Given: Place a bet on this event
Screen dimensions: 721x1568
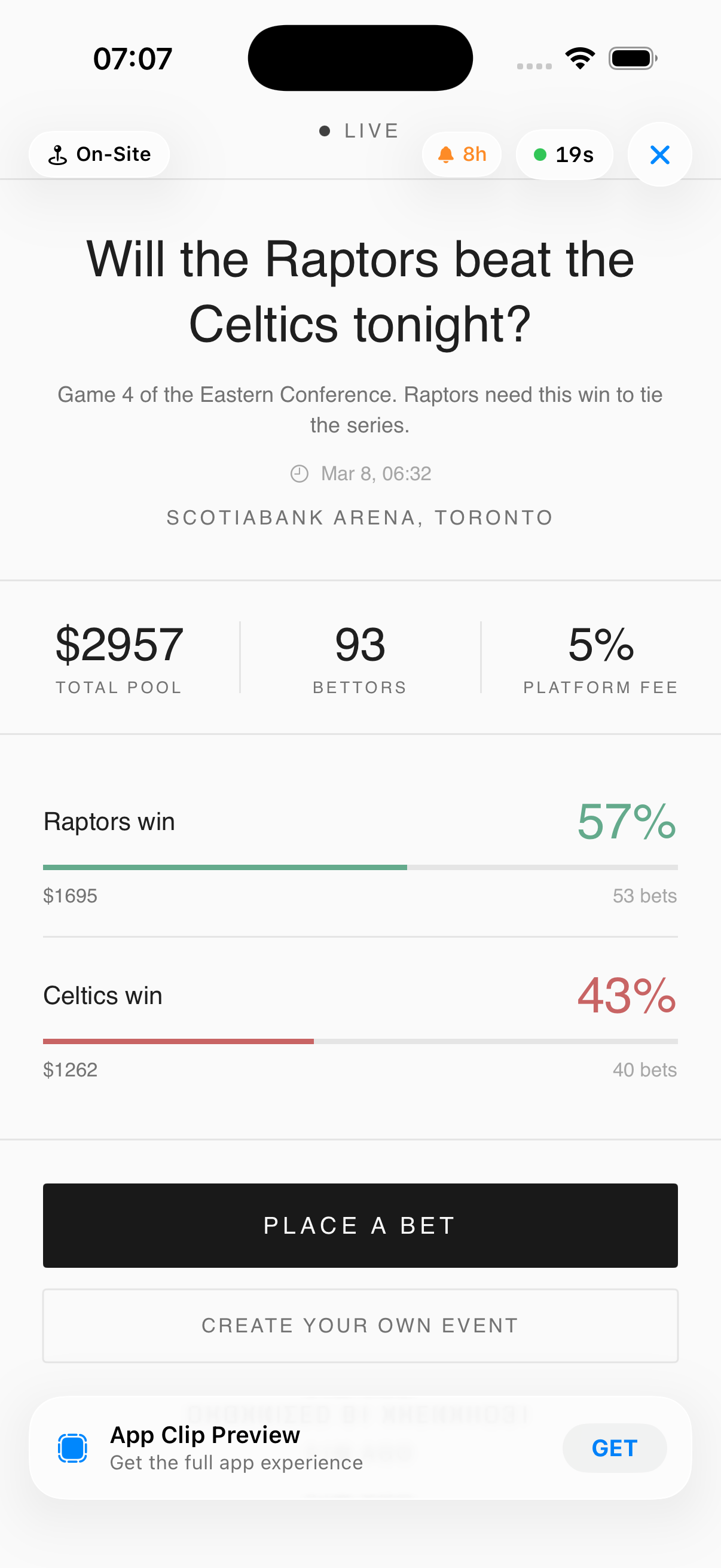Looking at the screenshot, I should [x=360, y=1225].
